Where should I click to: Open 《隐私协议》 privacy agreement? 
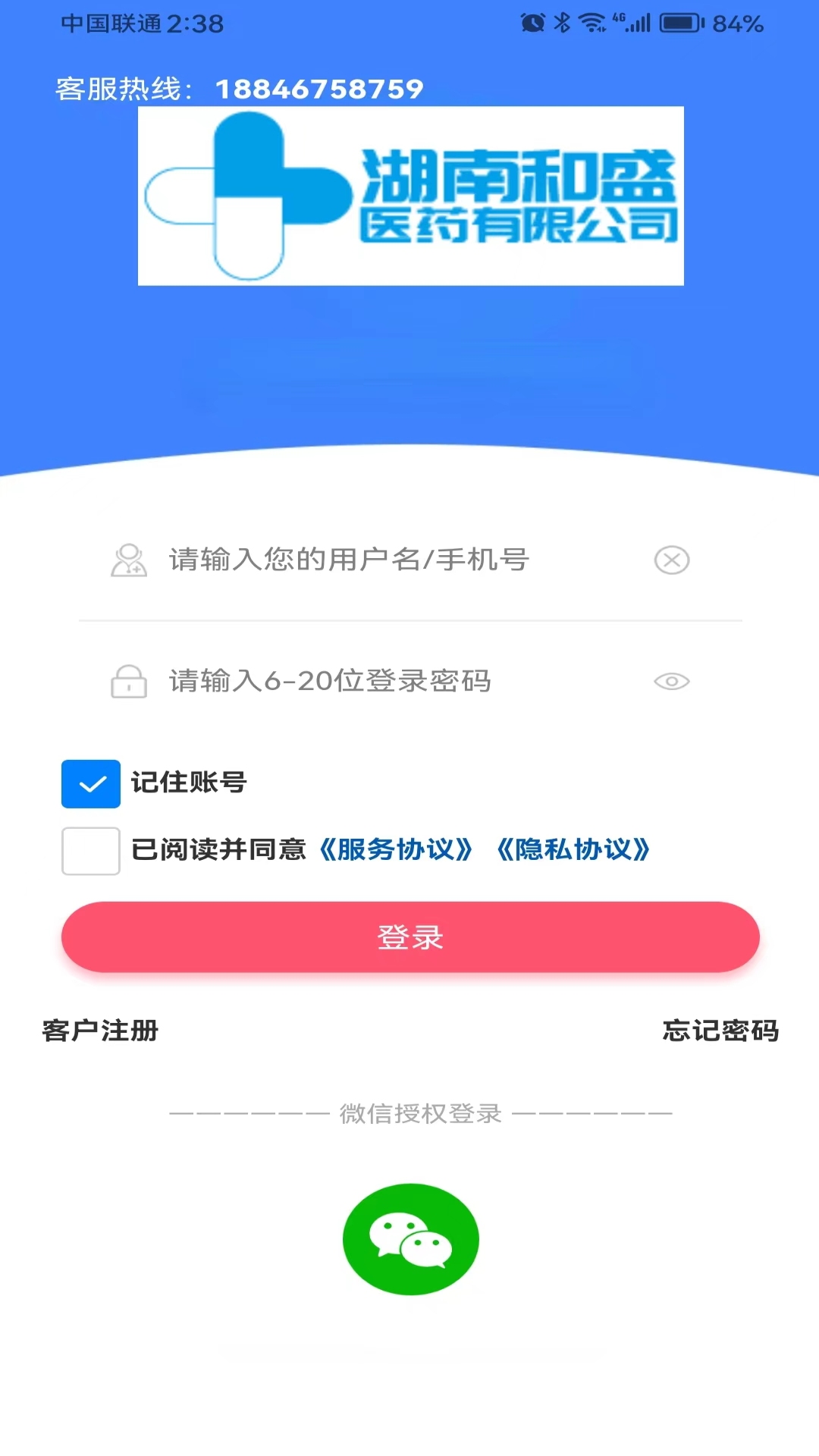[576, 852]
